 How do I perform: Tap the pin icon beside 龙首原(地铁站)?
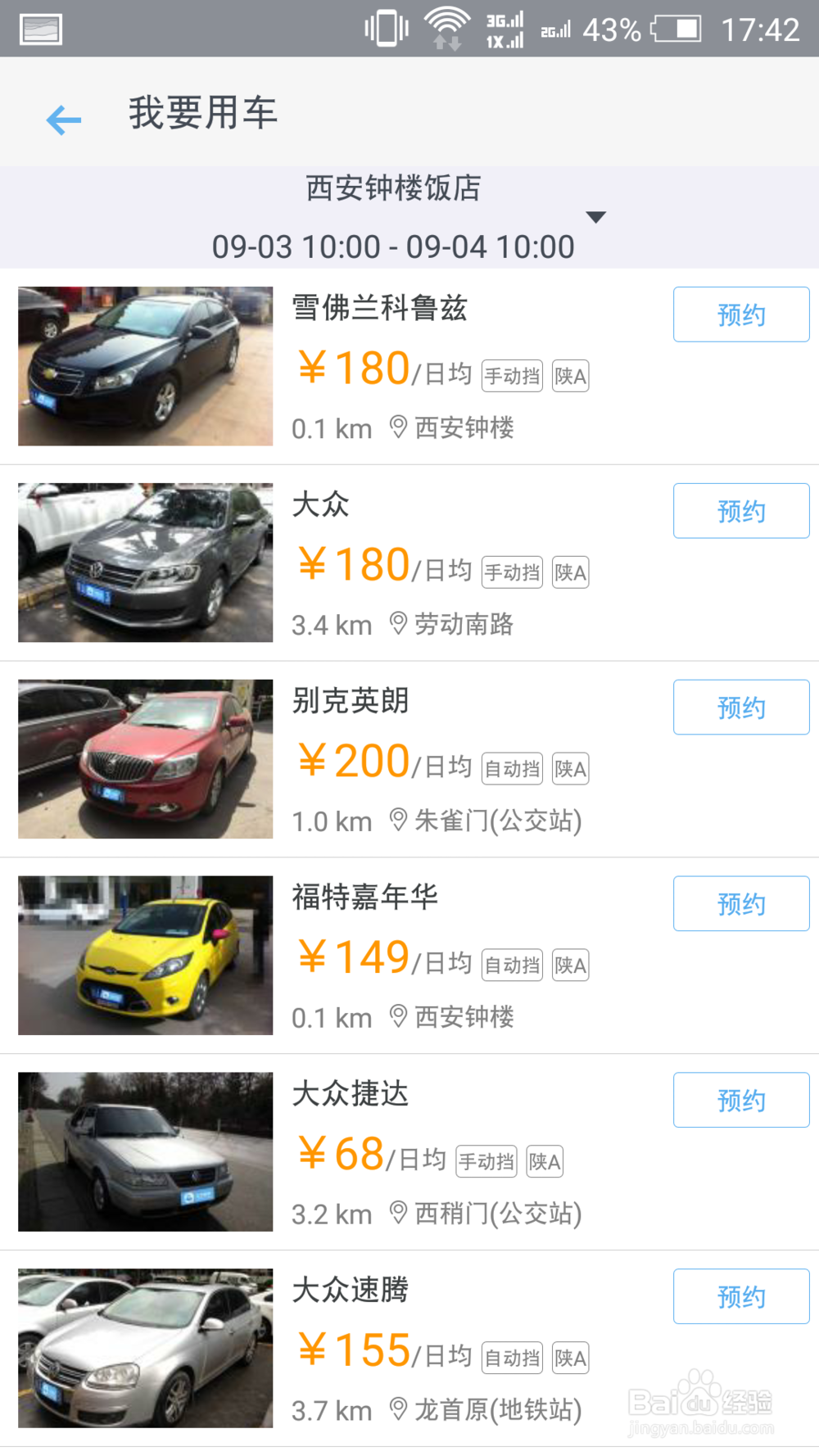(399, 1410)
